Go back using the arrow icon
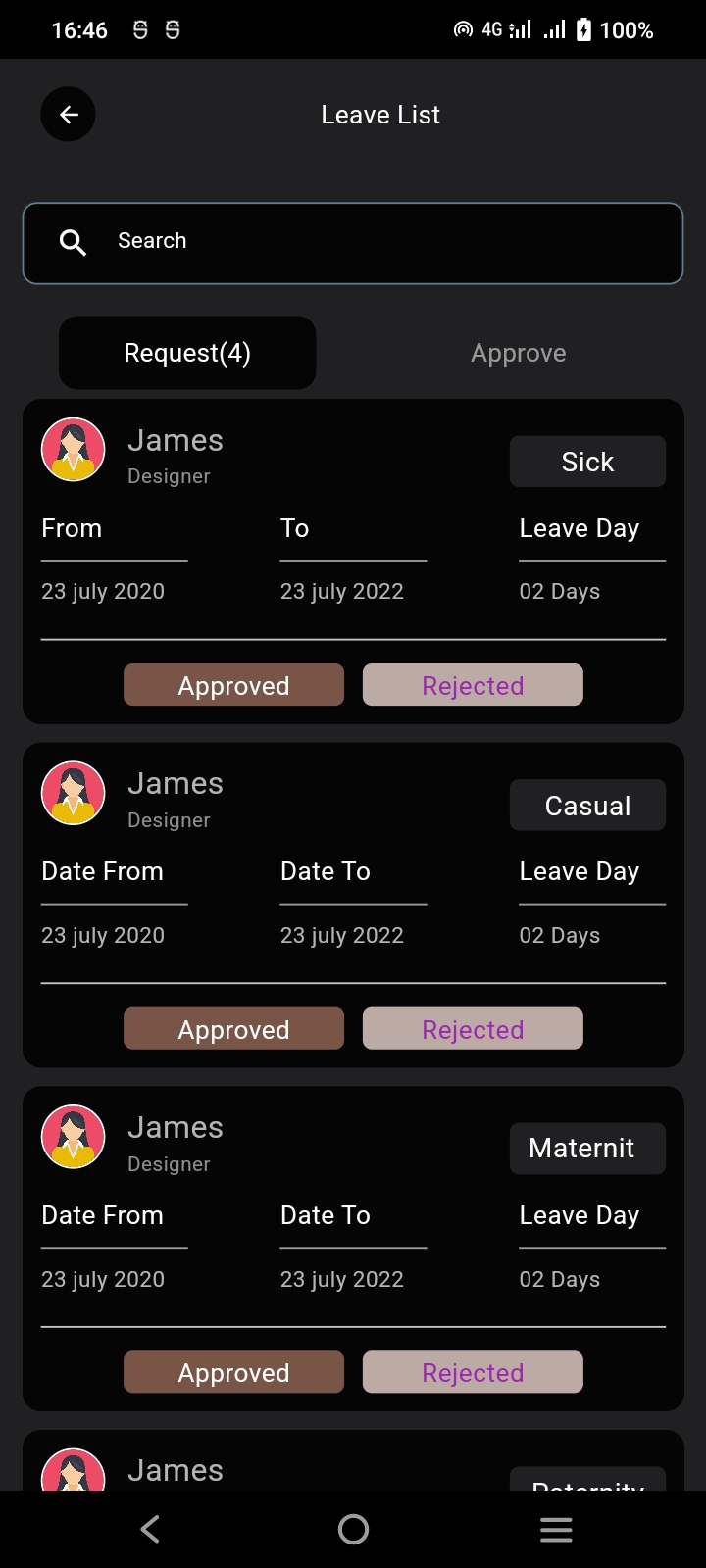 (68, 115)
